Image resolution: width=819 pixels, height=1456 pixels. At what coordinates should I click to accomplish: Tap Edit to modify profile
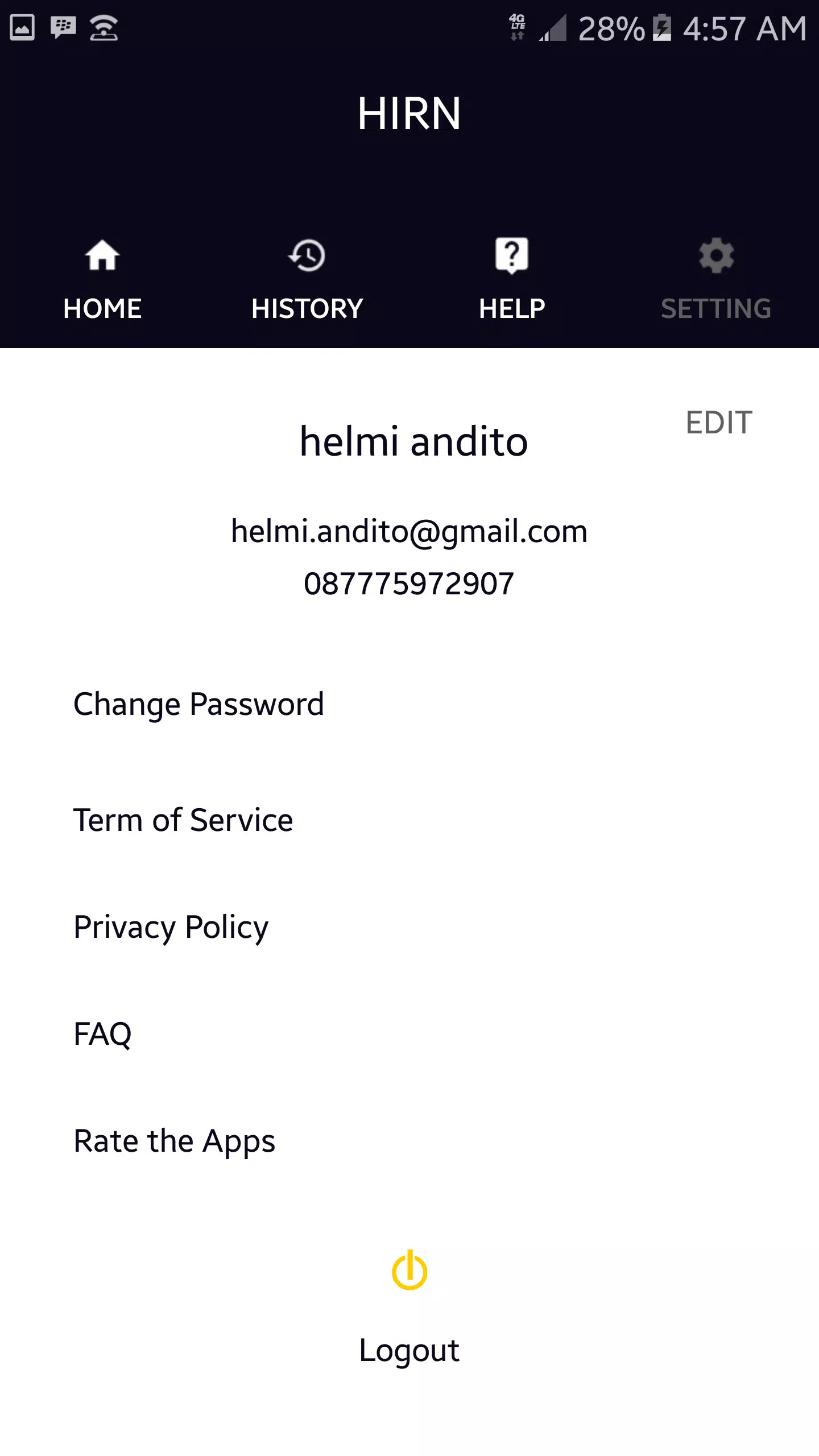(x=719, y=423)
